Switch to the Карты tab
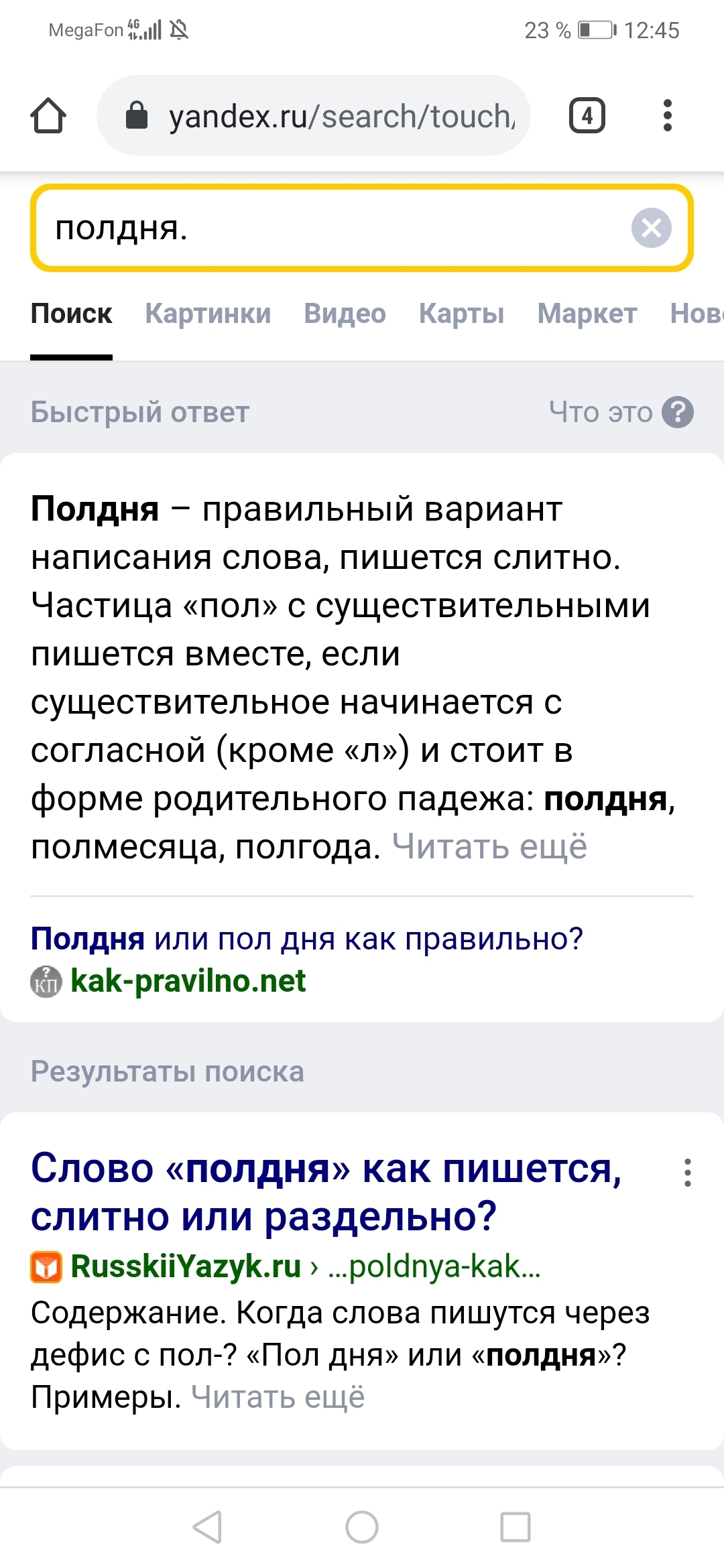Image resolution: width=724 pixels, height=1568 pixels. (461, 314)
